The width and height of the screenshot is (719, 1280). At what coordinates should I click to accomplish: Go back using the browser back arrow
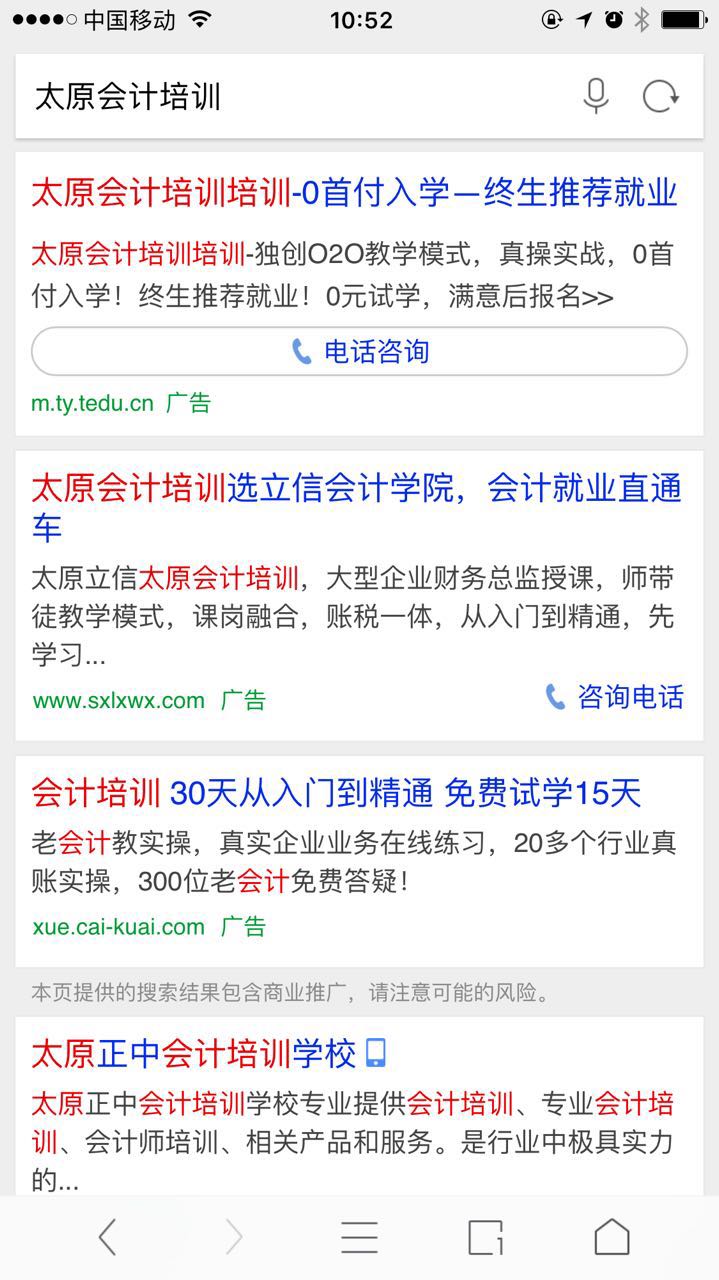pyautogui.click(x=107, y=1238)
